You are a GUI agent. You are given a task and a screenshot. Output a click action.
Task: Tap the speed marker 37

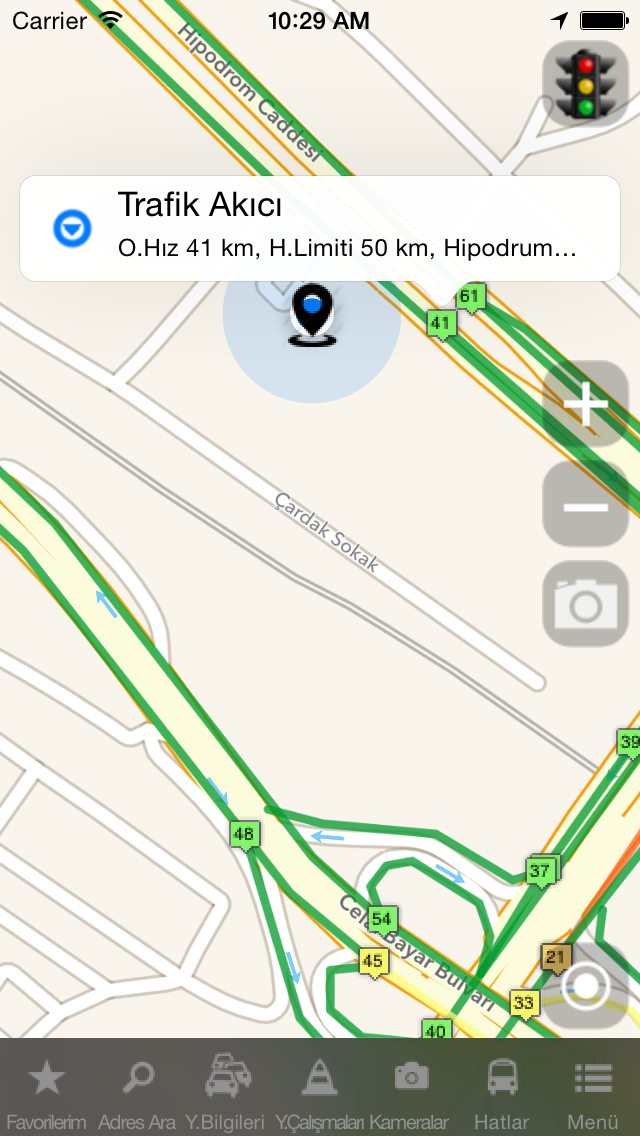541,870
